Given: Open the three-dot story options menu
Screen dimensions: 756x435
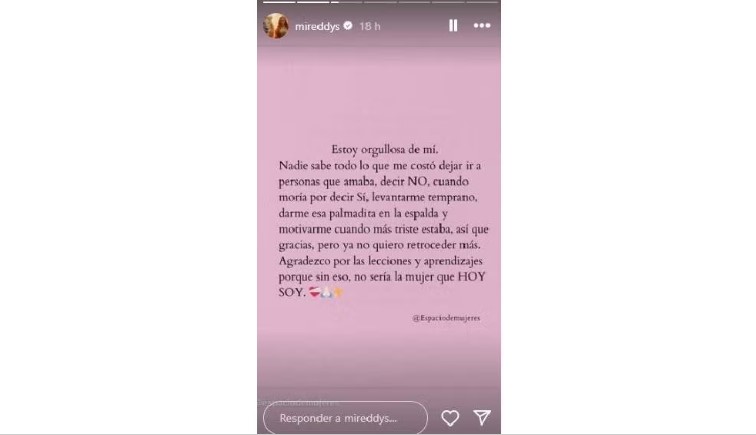Looking at the screenshot, I should [x=482, y=26].
